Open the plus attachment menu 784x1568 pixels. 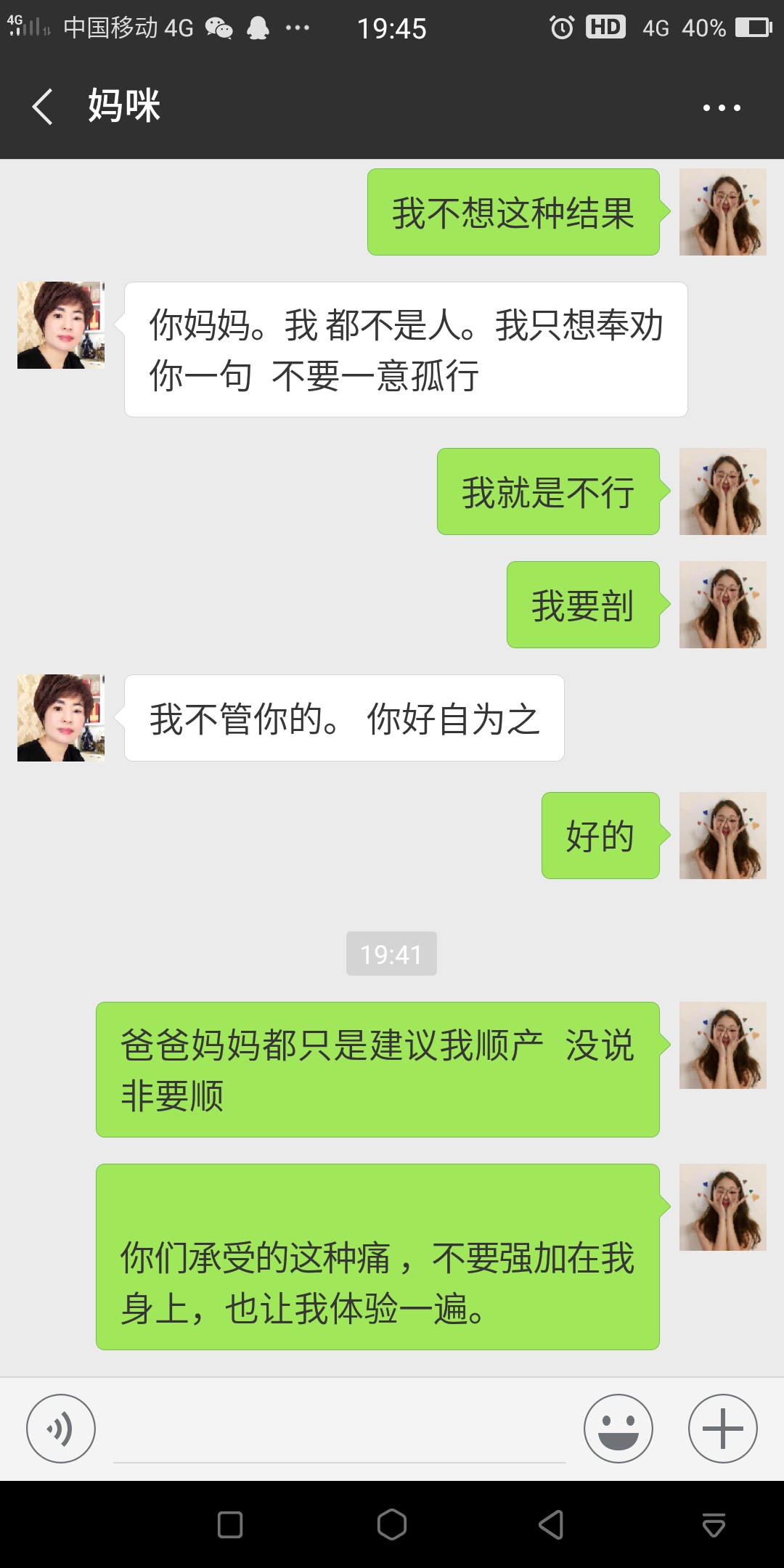(723, 1429)
